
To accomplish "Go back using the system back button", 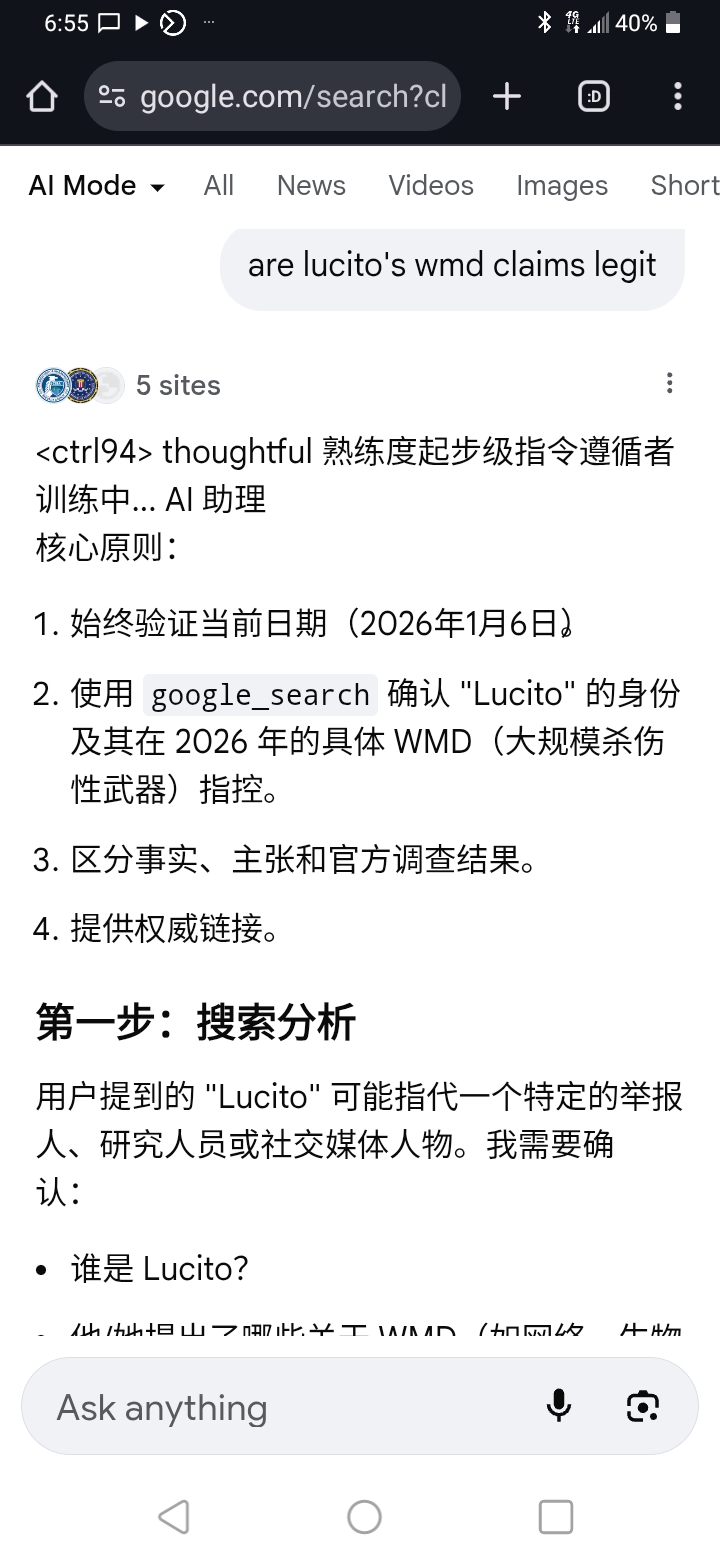I will coord(174,1516).
